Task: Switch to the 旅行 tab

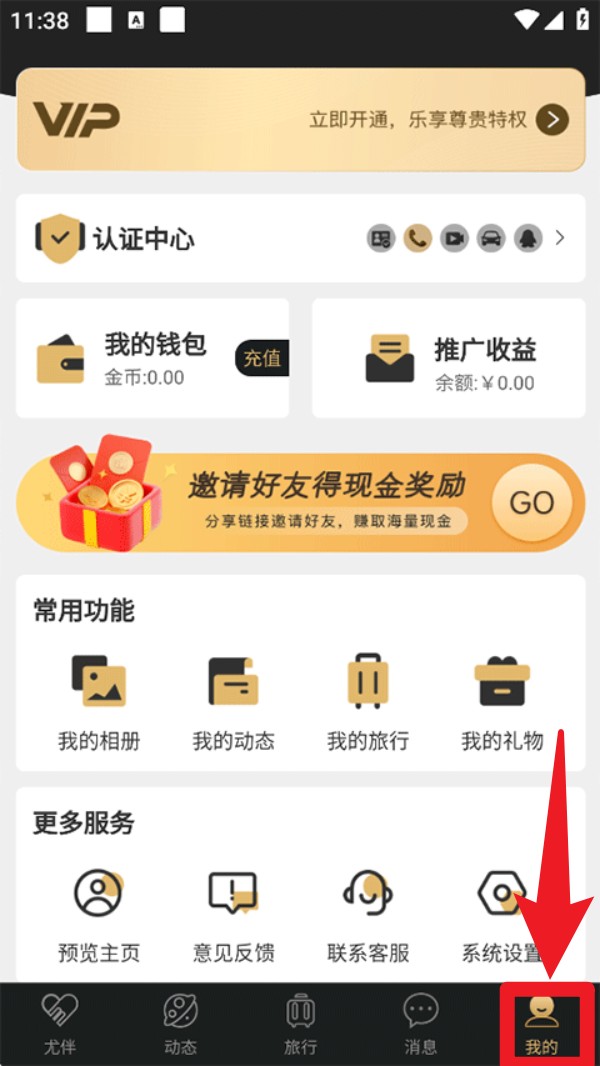Action: tap(300, 1025)
